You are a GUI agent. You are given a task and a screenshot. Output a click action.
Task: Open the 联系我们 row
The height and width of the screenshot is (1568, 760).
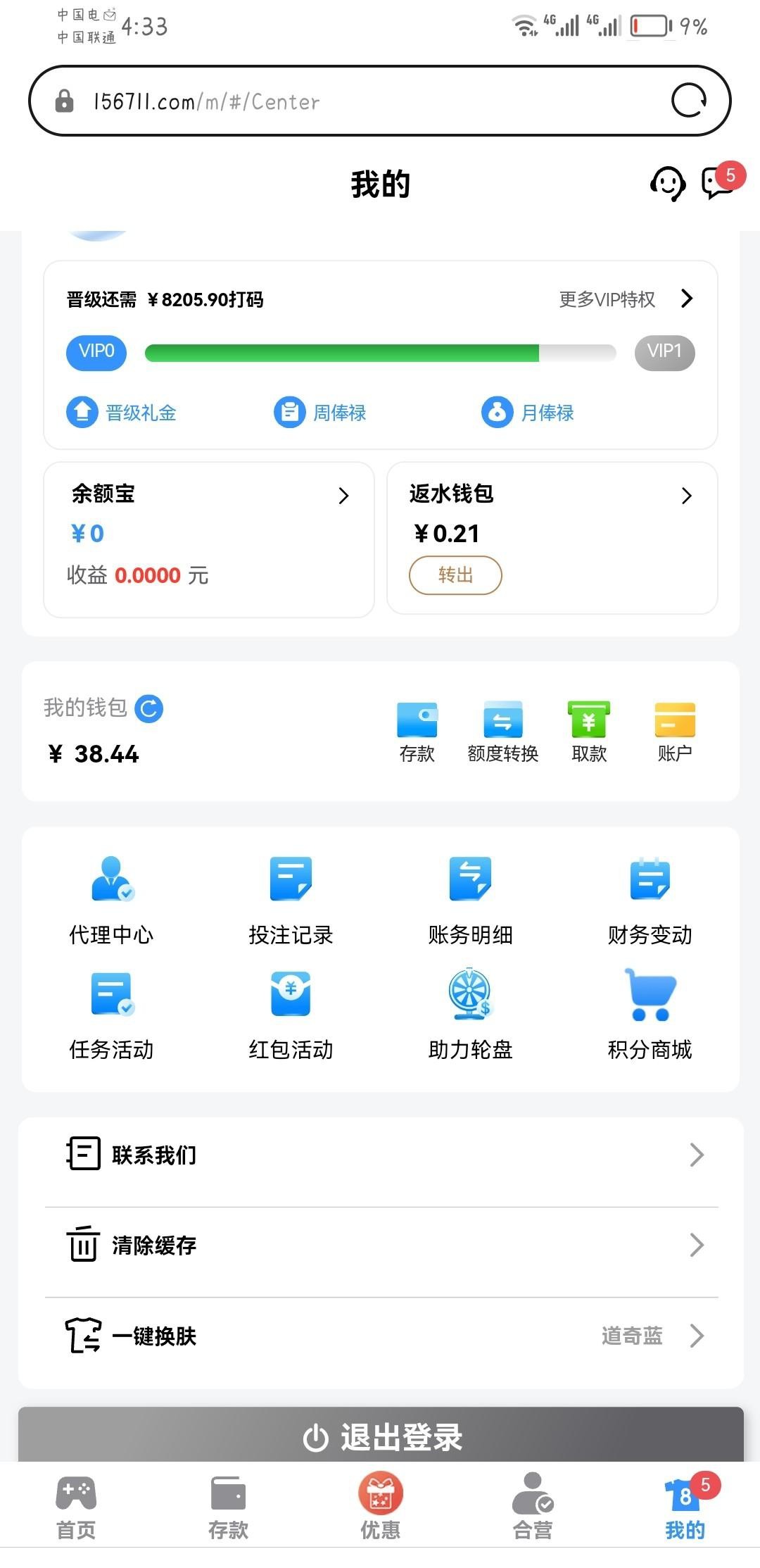[380, 1155]
